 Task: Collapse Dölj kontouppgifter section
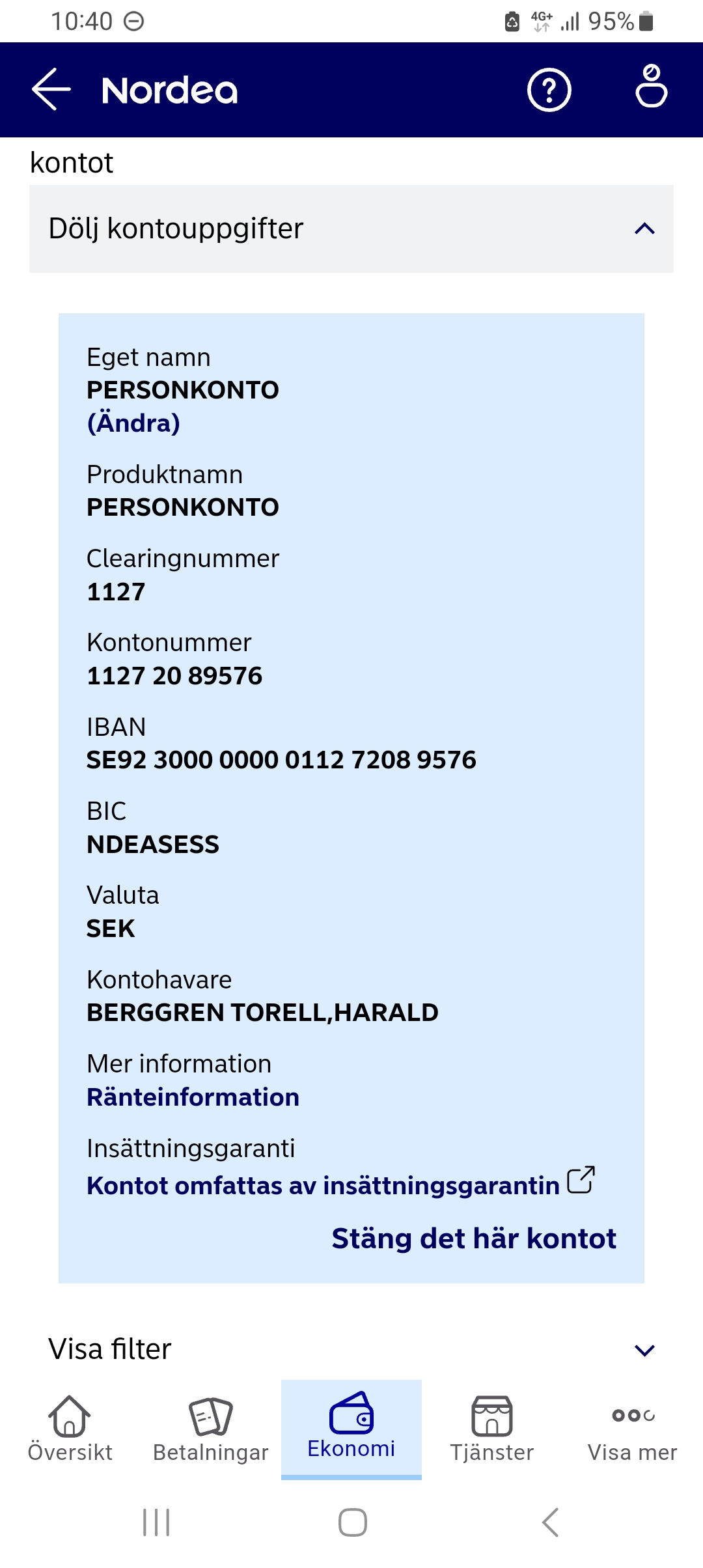point(351,229)
